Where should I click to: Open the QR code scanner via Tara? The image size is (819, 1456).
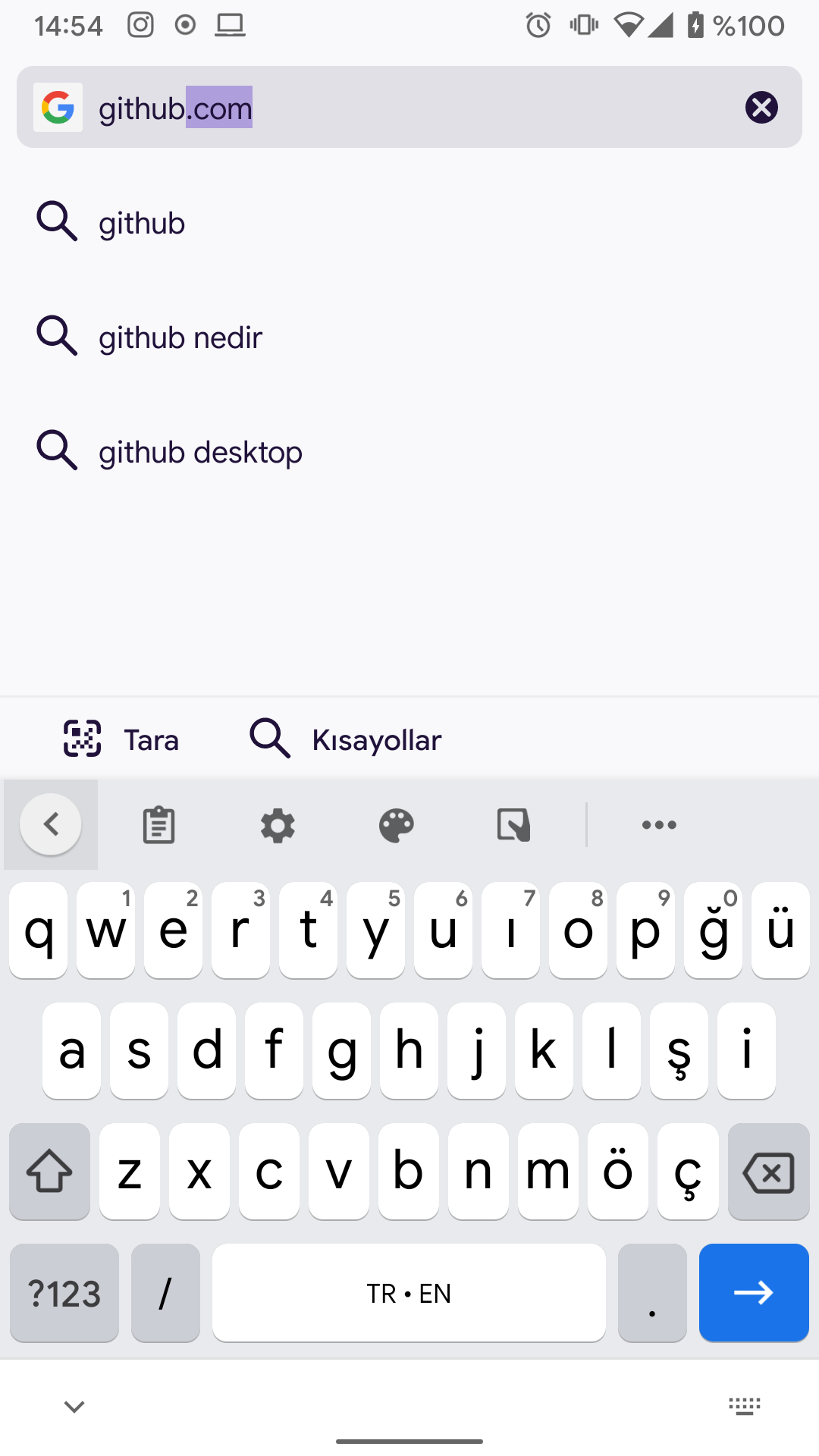coord(119,738)
